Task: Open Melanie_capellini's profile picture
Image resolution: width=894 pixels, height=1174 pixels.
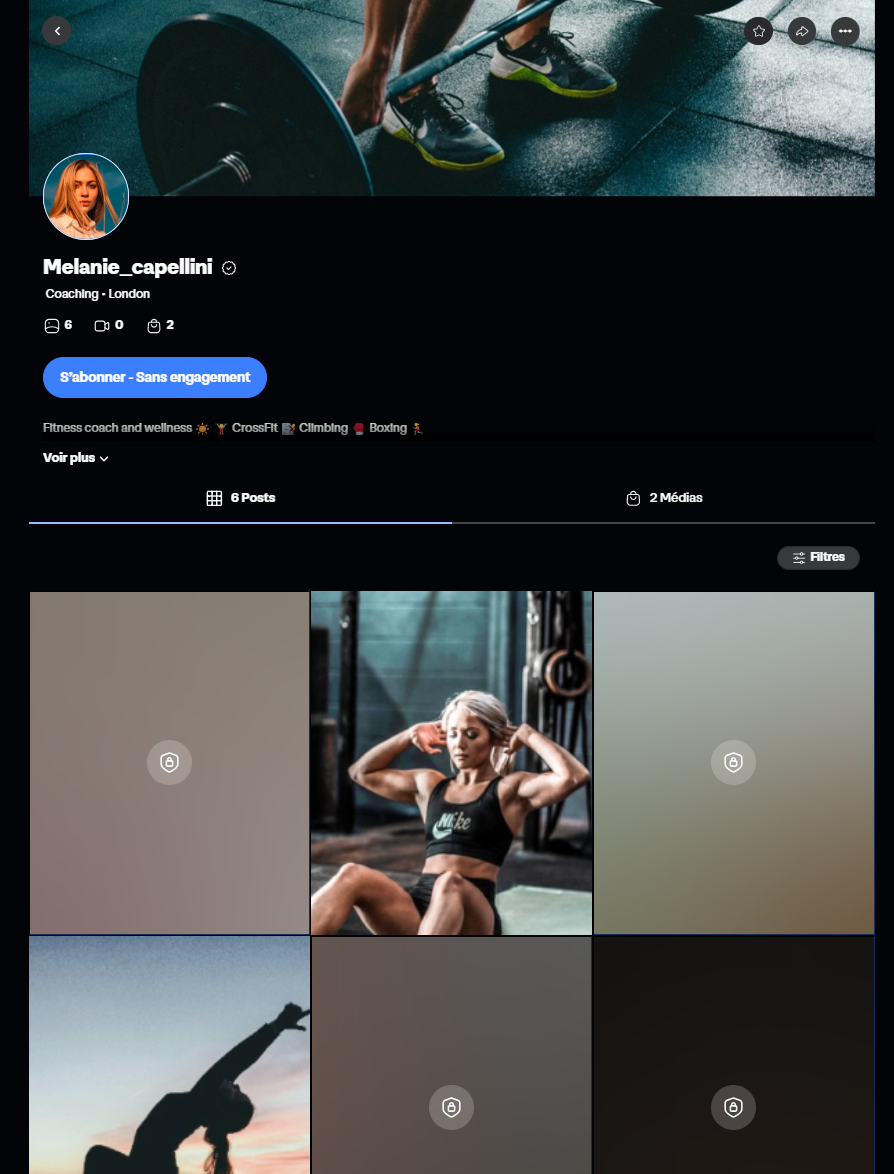Action: (x=86, y=197)
